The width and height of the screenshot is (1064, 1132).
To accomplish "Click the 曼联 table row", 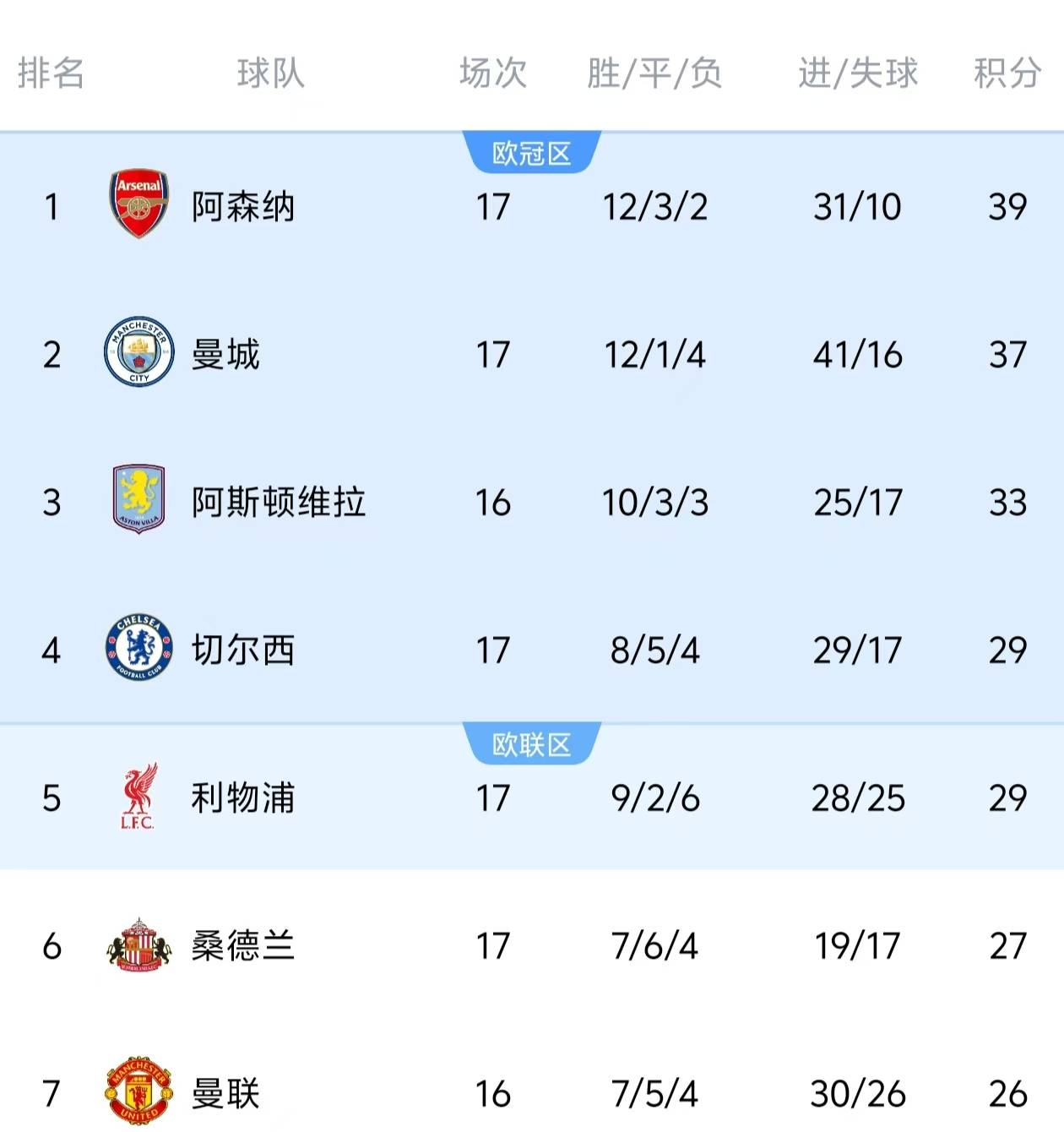I will pyautogui.click(x=532, y=1094).
